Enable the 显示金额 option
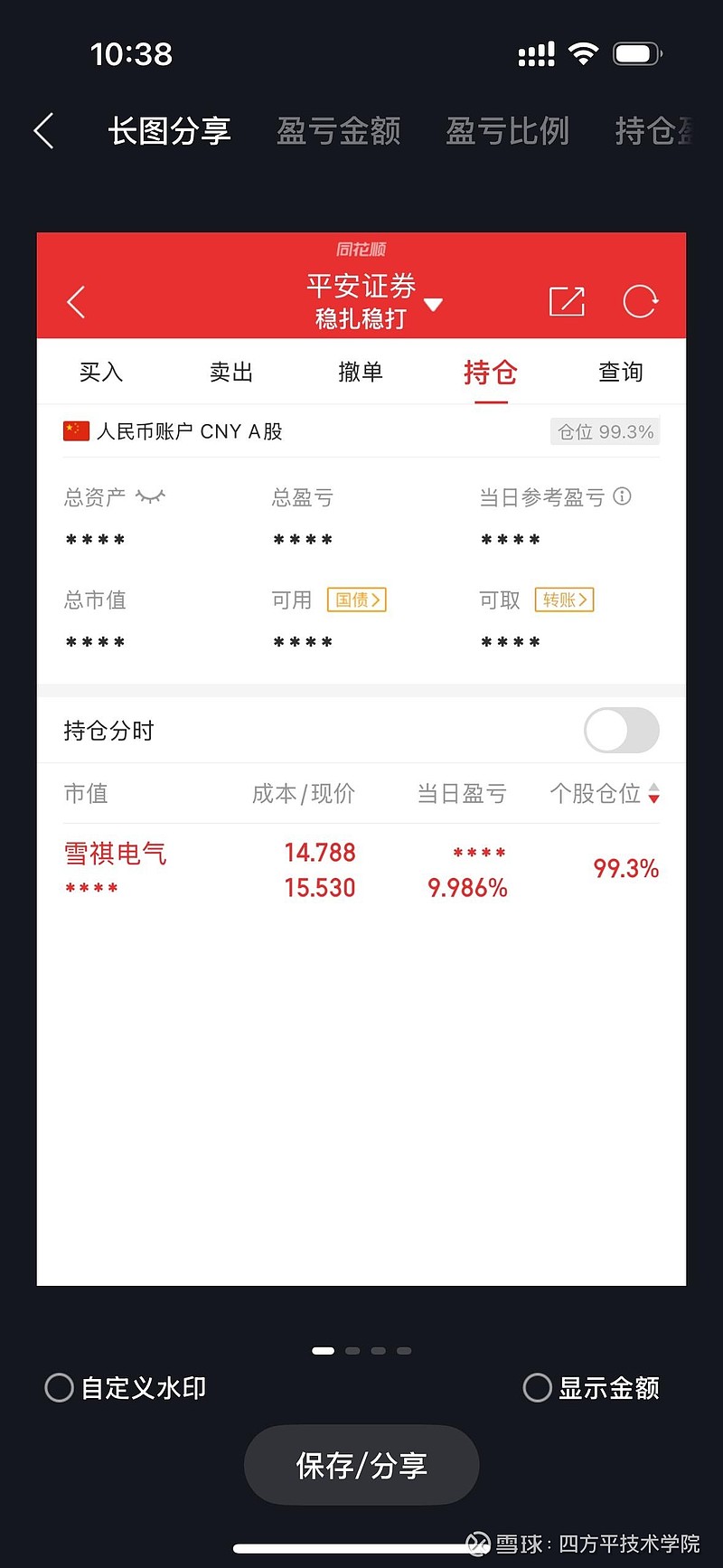Image resolution: width=723 pixels, height=1568 pixels. [591, 1387]
